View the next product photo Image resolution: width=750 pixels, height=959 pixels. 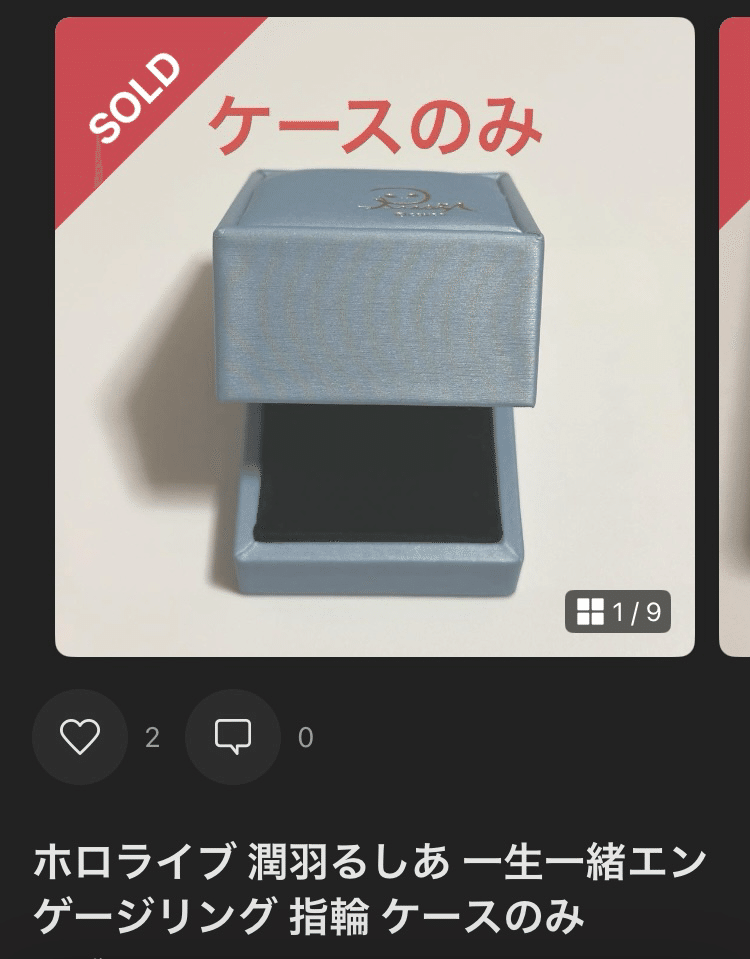click(735, 336)
